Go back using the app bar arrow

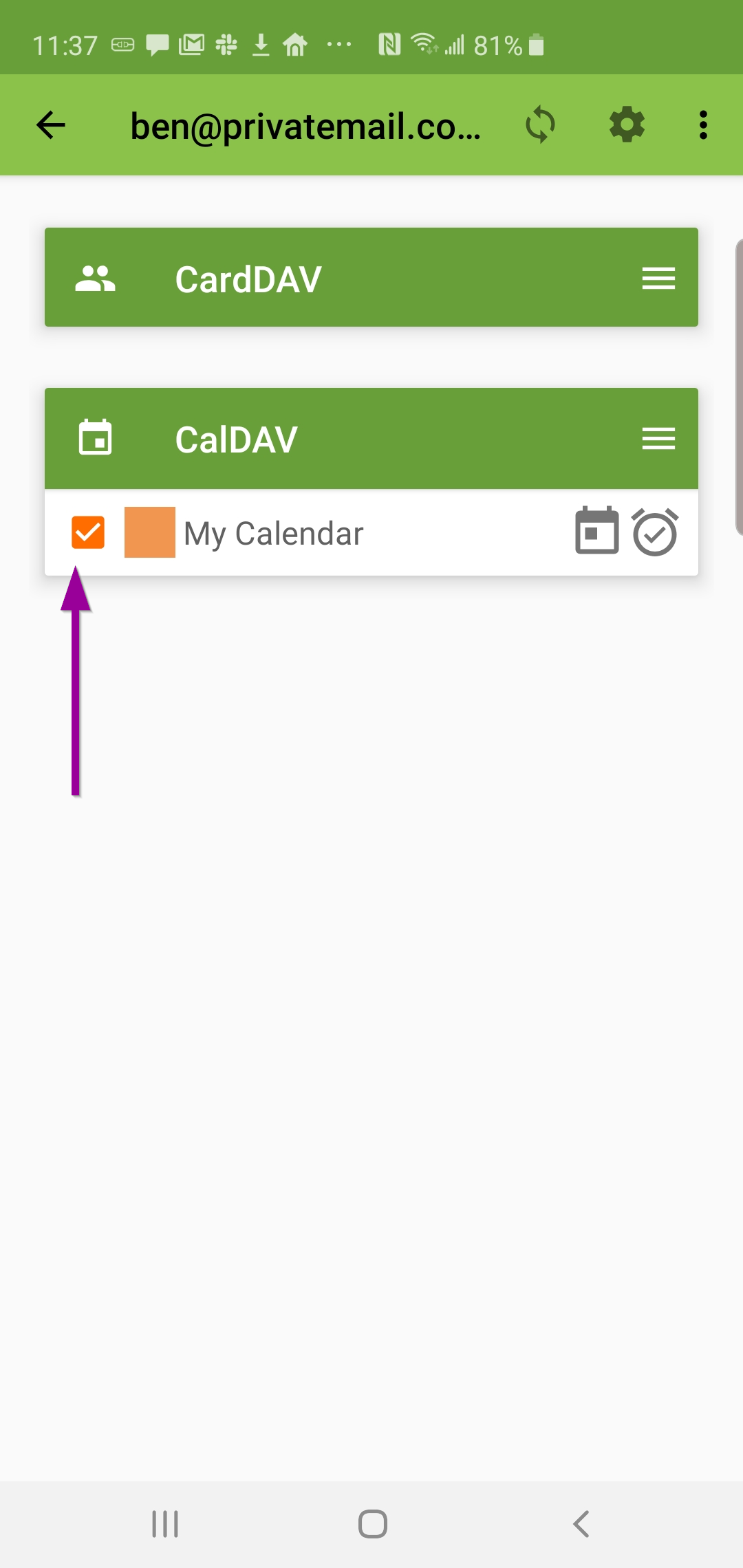click(51, 125)
